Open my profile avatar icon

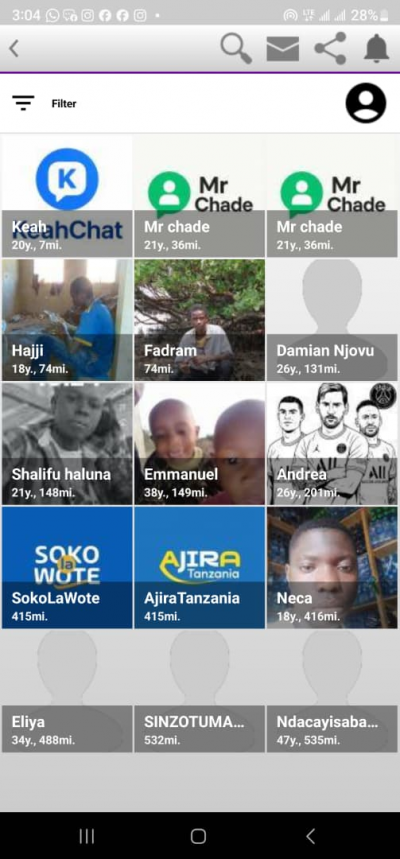pos(365,103)
